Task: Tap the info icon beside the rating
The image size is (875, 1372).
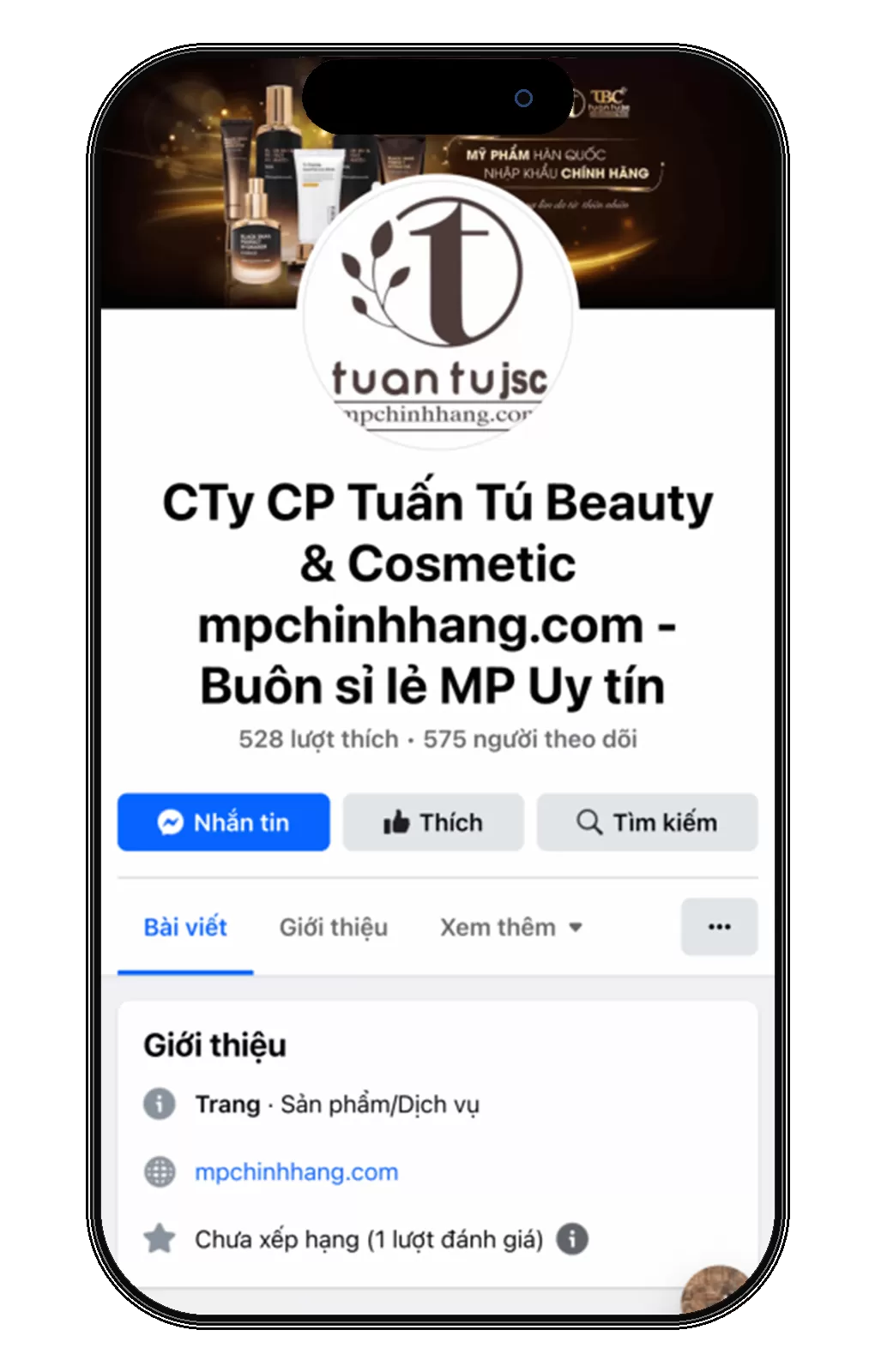Action: (x=572, y=1239)
